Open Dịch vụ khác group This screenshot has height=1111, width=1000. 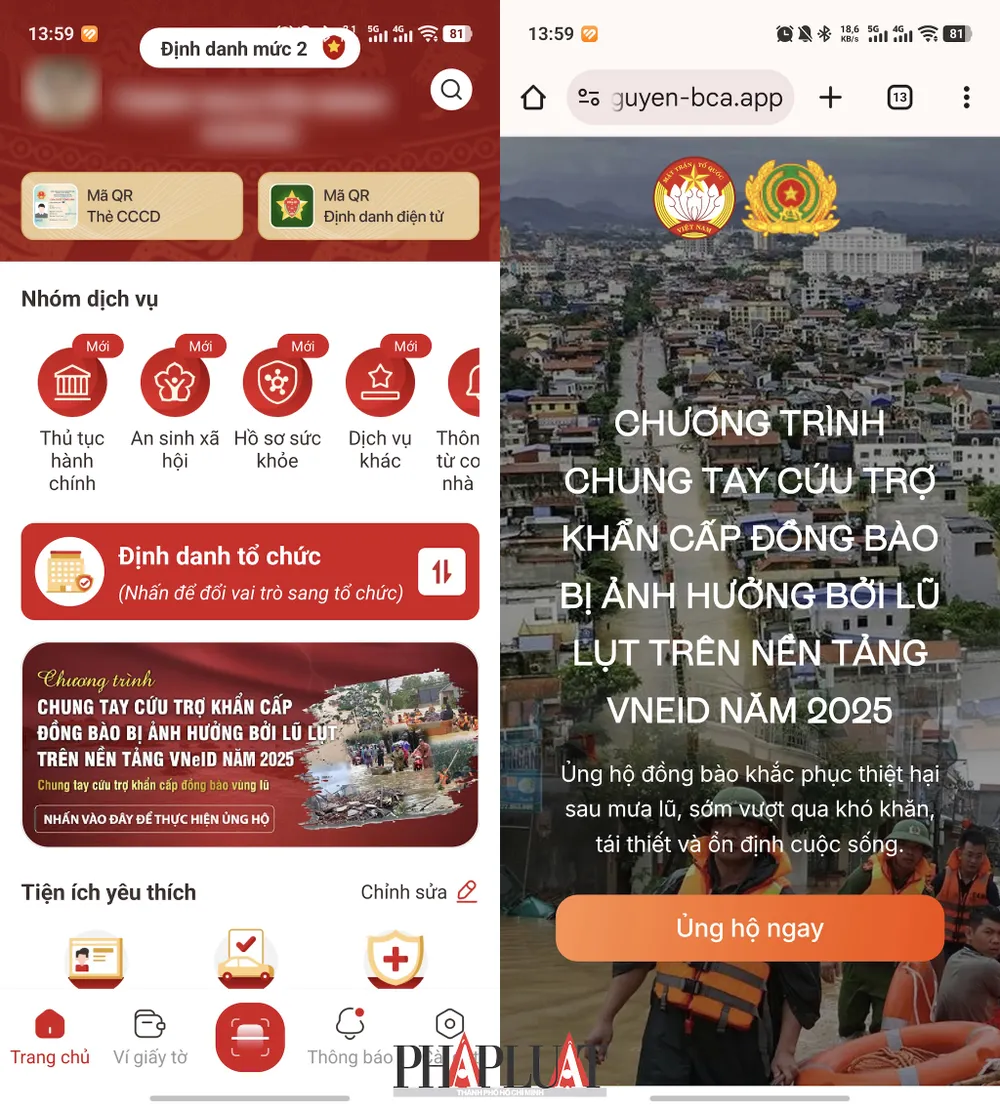380,383
